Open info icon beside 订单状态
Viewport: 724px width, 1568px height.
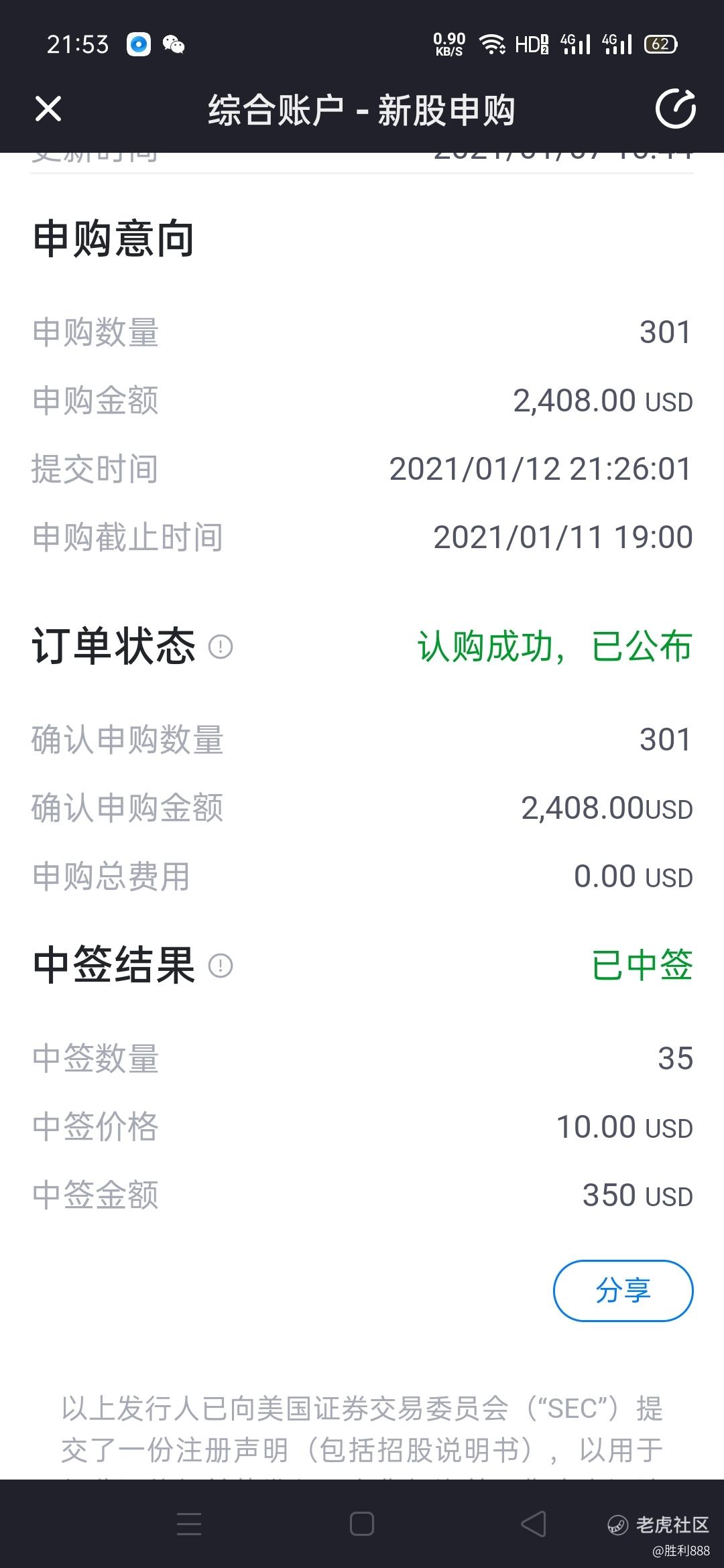(221, 647)
